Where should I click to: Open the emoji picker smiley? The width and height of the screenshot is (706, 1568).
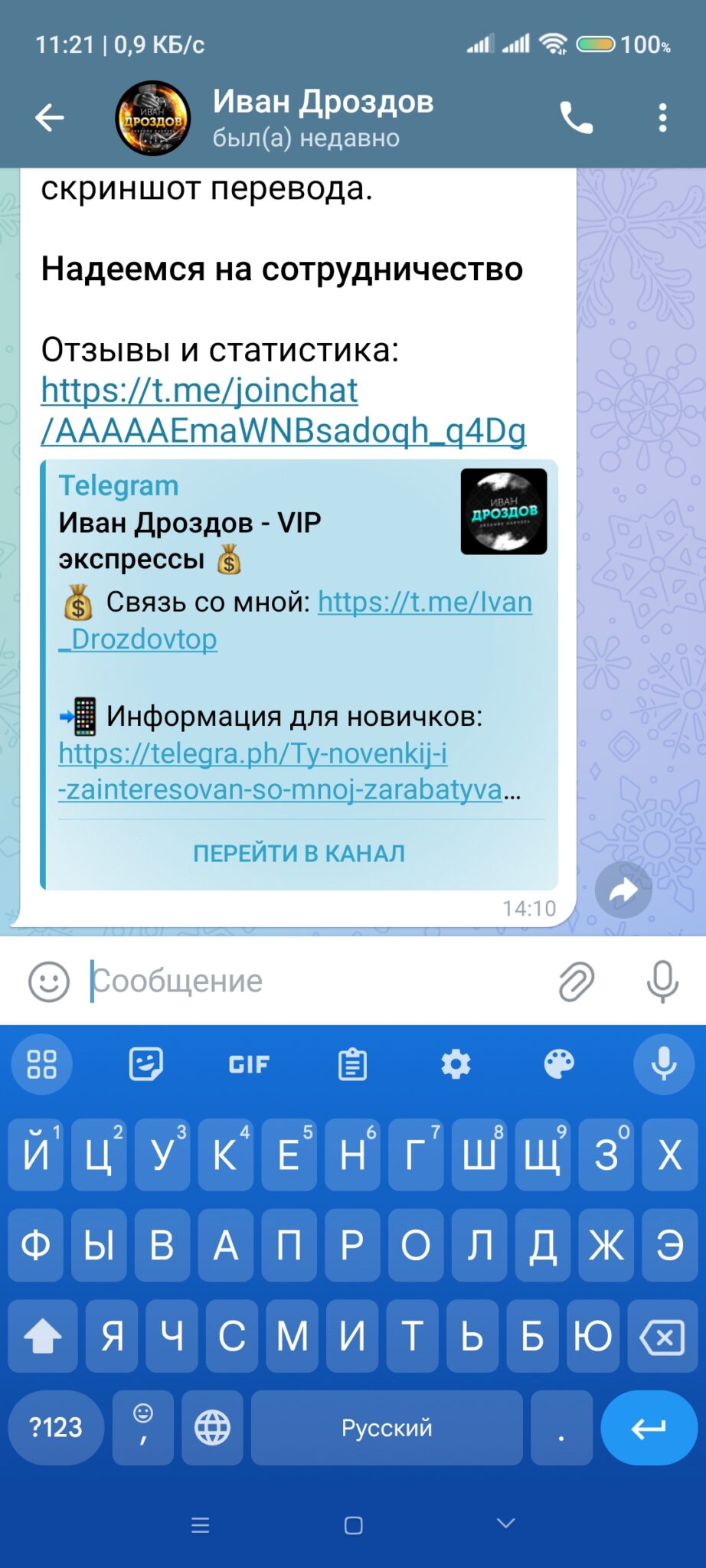(x=49, y=981)
